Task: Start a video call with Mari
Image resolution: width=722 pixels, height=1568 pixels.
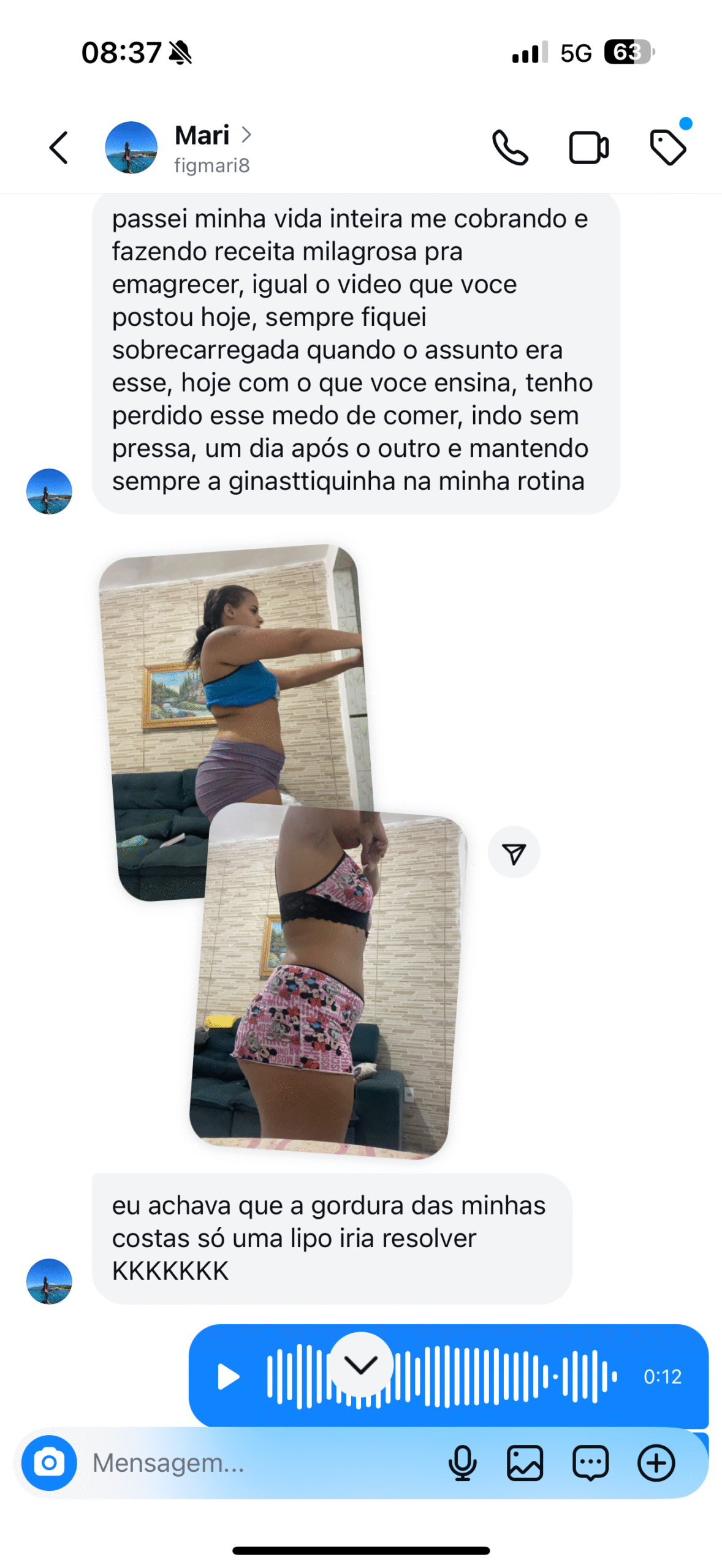Action: (x=588, y=148)
